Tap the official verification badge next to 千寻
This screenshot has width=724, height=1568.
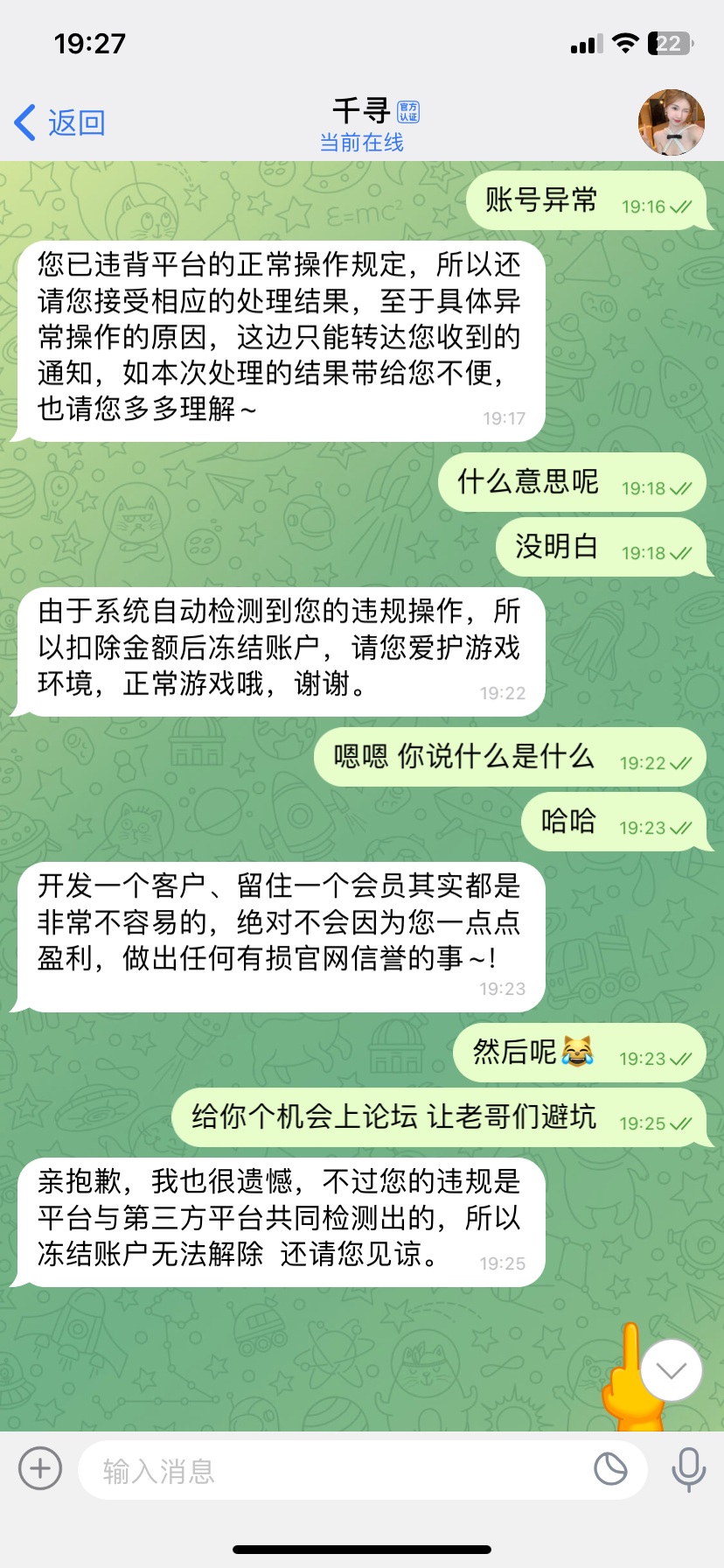[x=407, y=110]
